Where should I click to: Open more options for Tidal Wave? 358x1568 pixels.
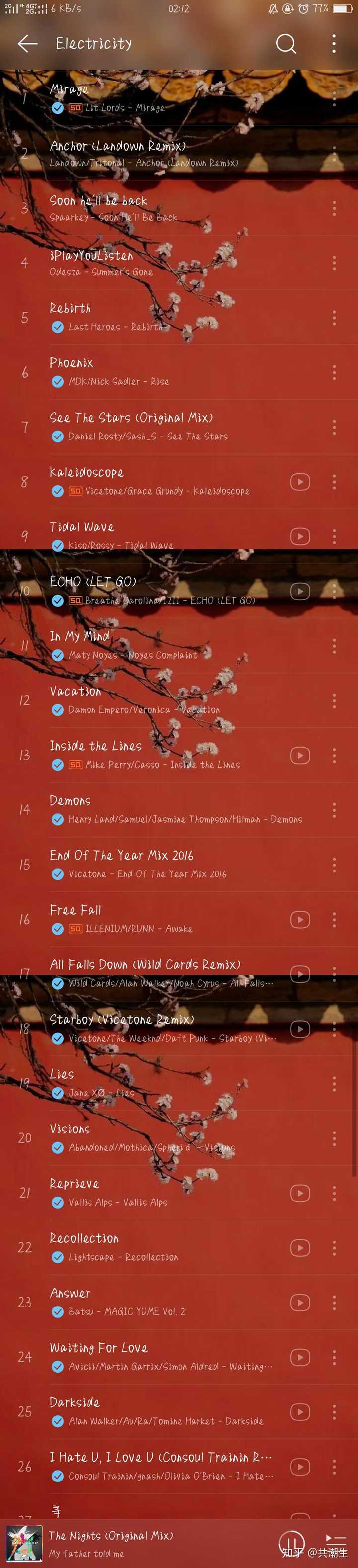pos(334,536)
